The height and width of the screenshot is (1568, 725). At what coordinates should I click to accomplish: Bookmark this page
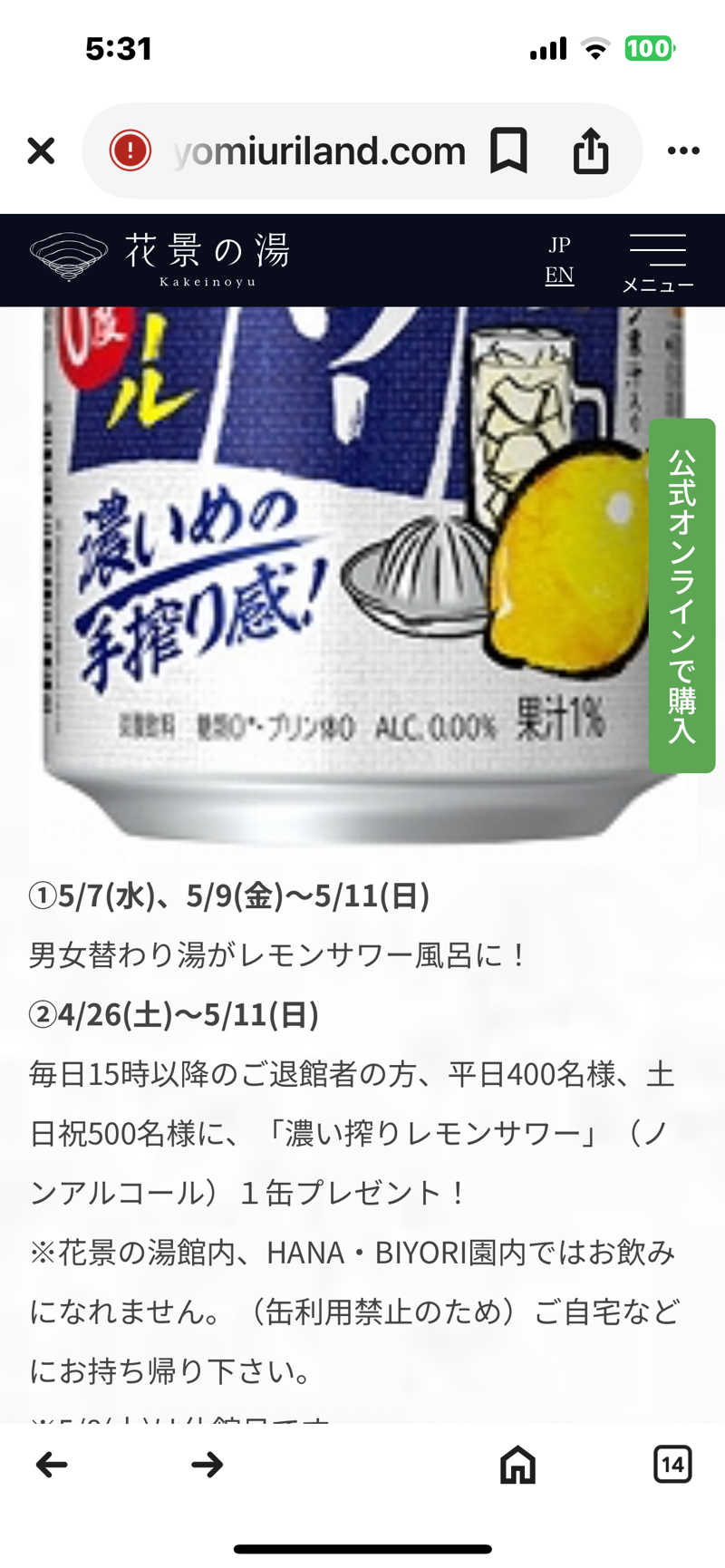point(508,150)
